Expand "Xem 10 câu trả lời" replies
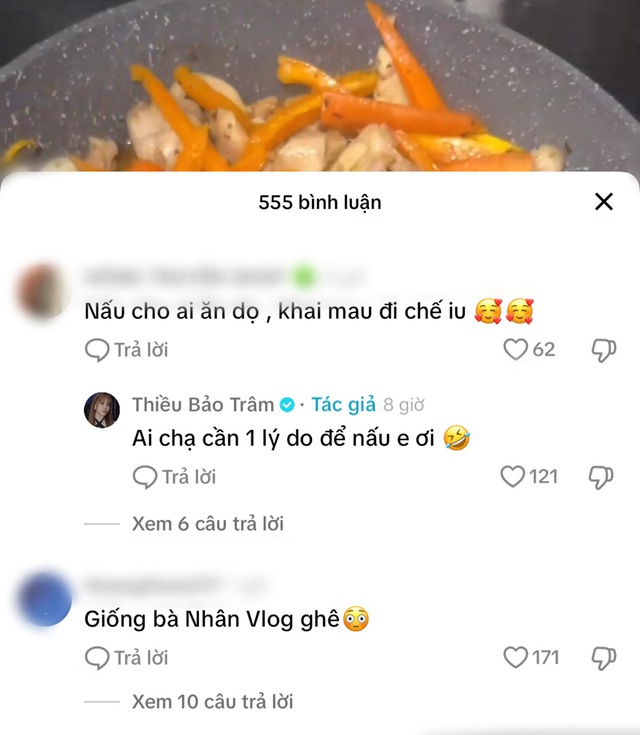 pyautogui.click(x=212, y=702)
